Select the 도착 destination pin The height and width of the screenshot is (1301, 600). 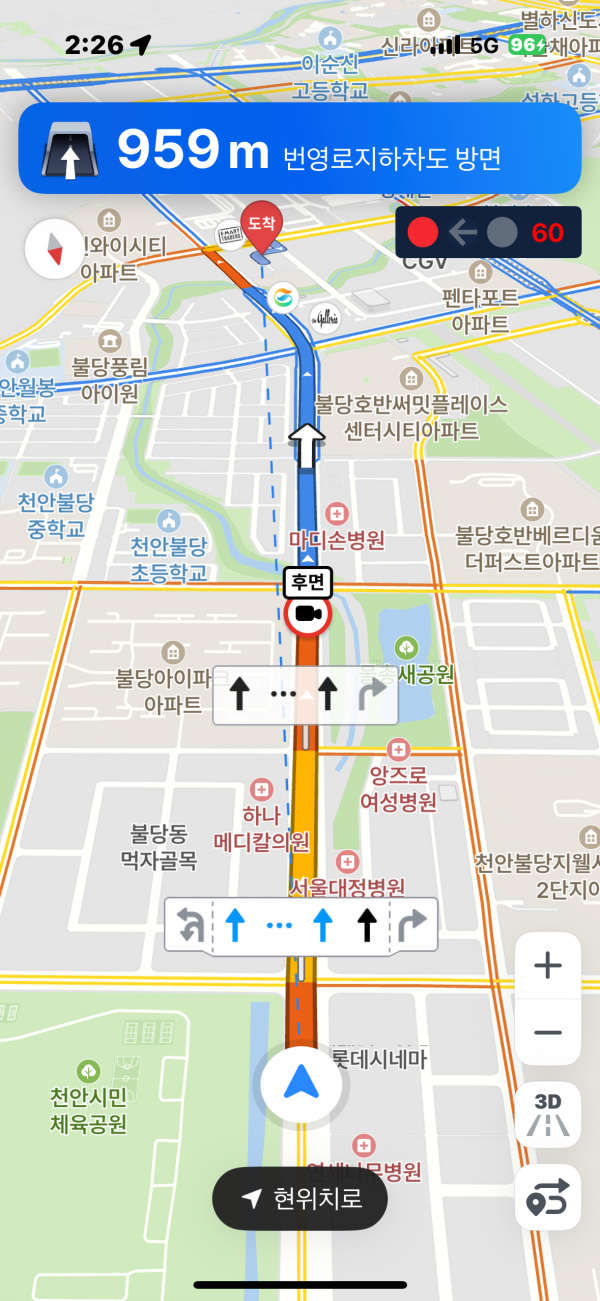pos(262,226)
